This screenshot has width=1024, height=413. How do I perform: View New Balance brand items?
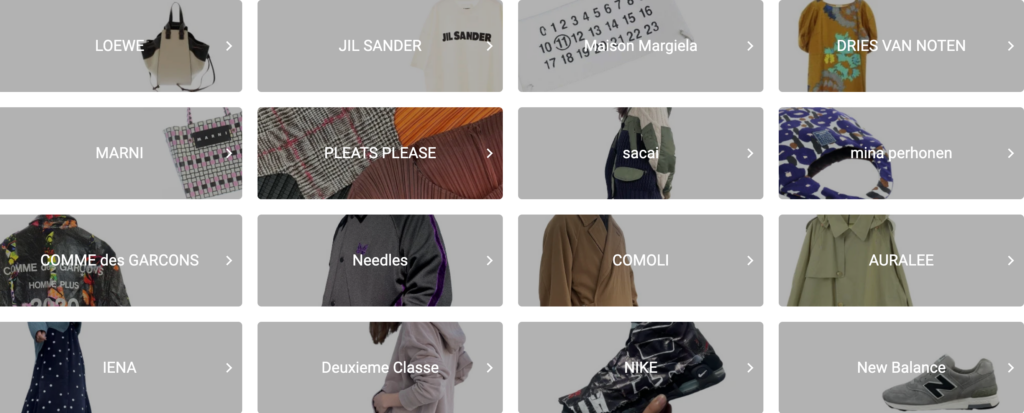[x=900, y=367]
